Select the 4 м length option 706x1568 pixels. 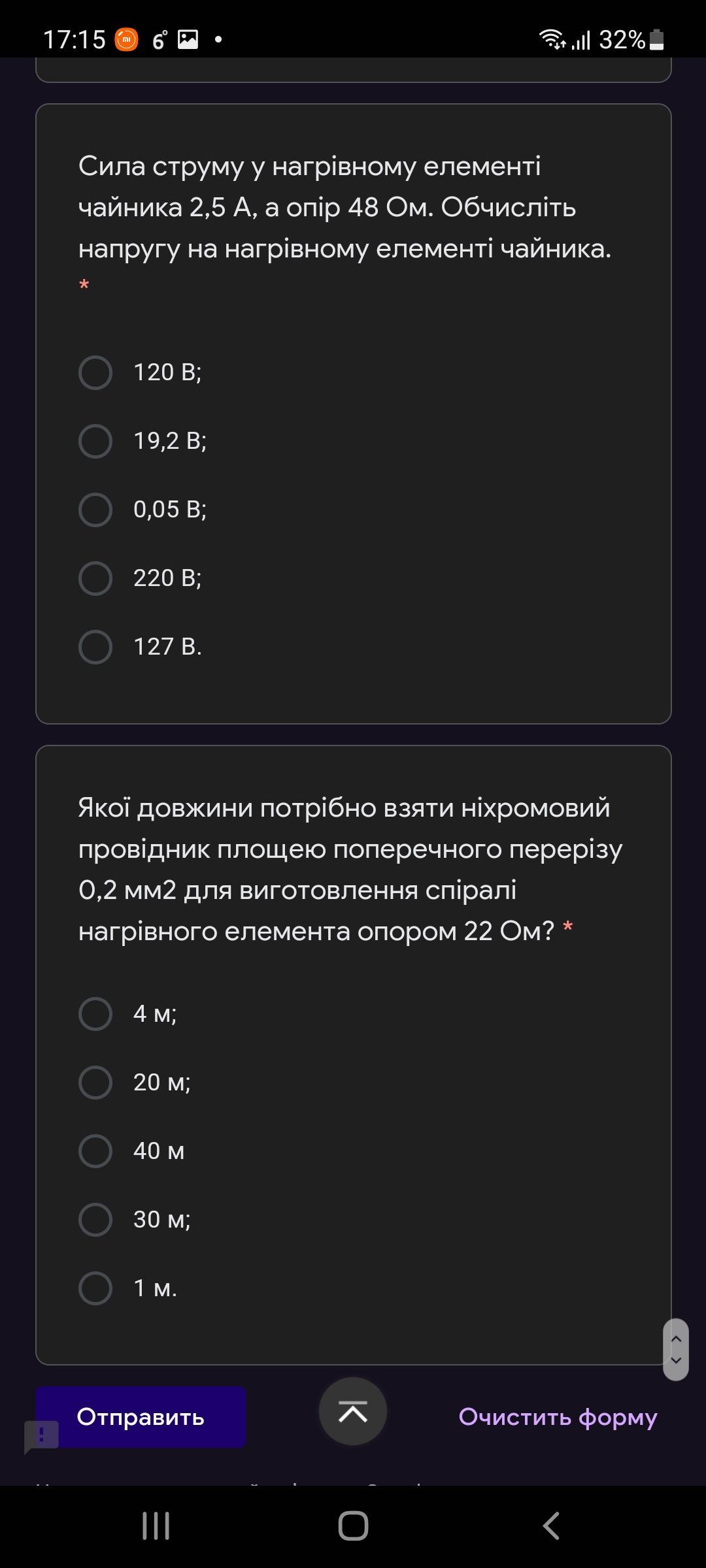[95, 1014]
